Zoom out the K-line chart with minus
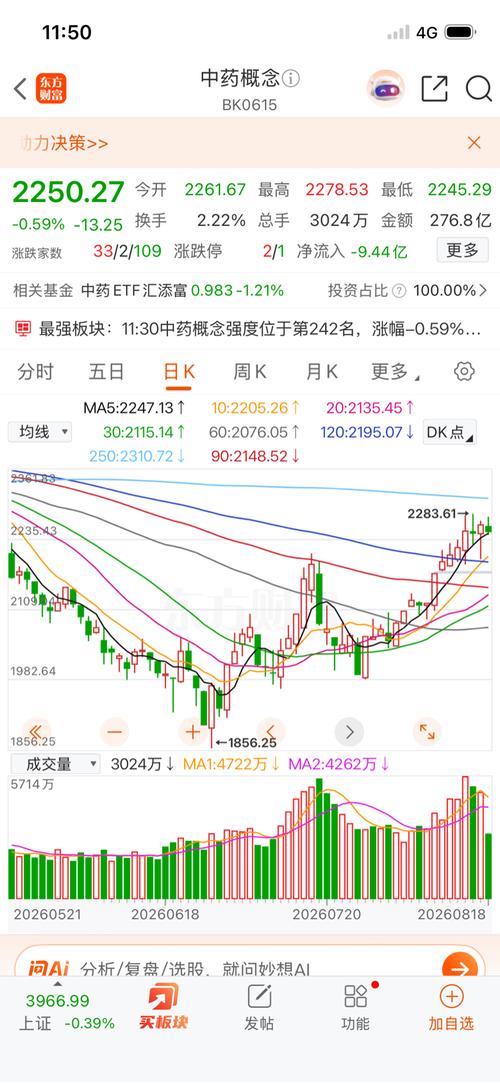 115,731
